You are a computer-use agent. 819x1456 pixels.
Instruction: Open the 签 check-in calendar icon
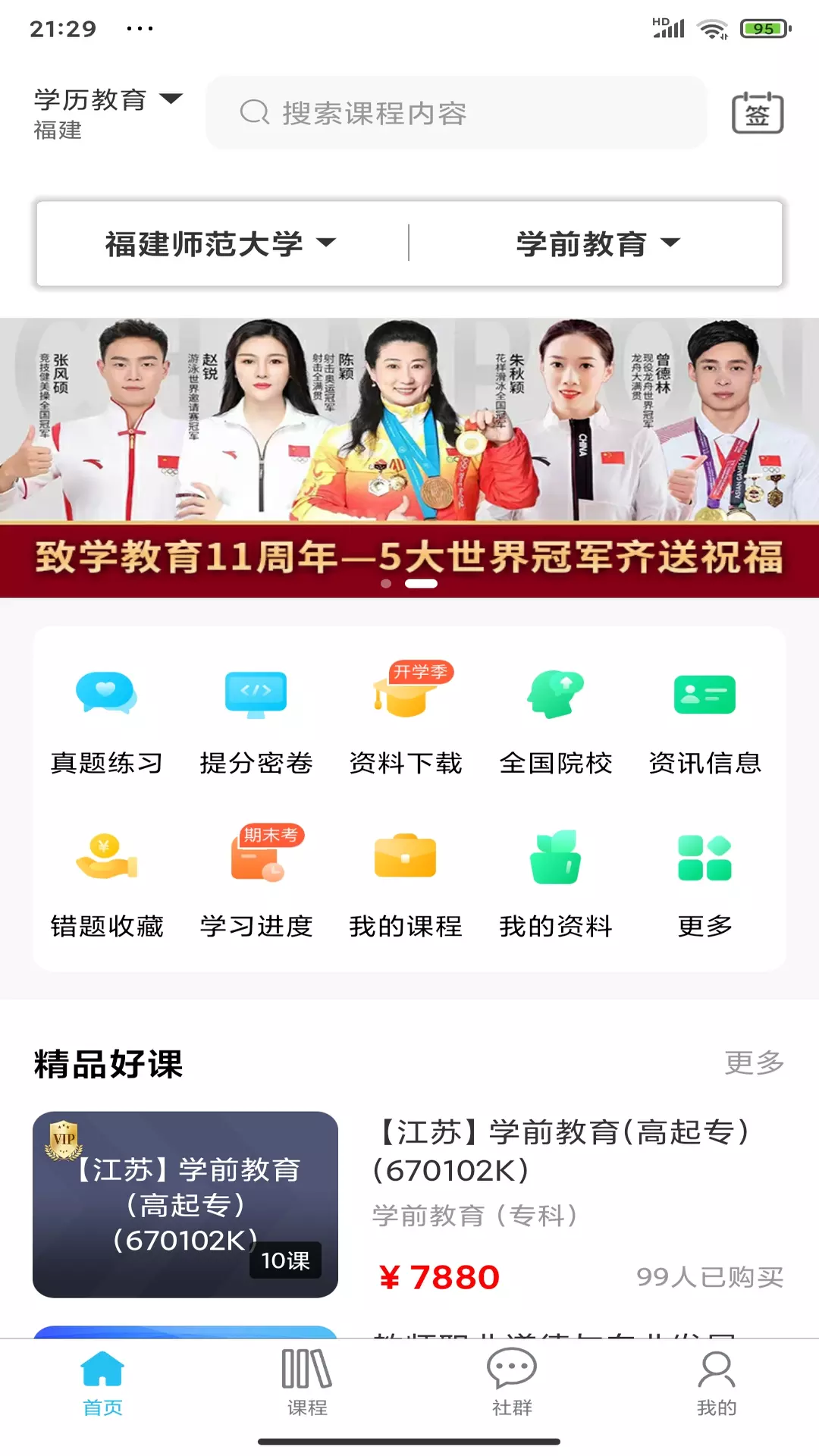(757, 113)
